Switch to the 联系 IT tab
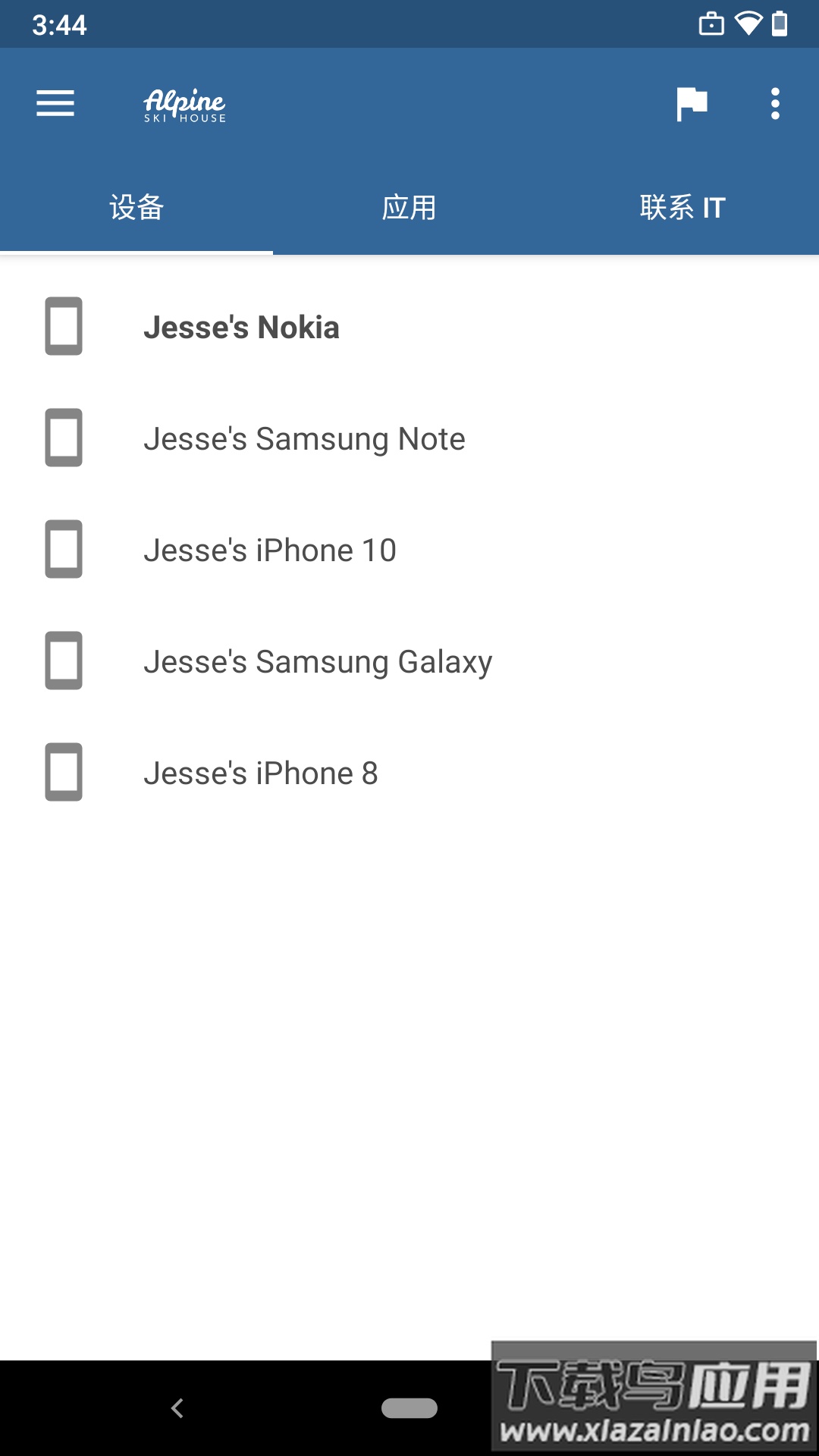Viewport: 819px width, 1456px height. coord(682,207)
